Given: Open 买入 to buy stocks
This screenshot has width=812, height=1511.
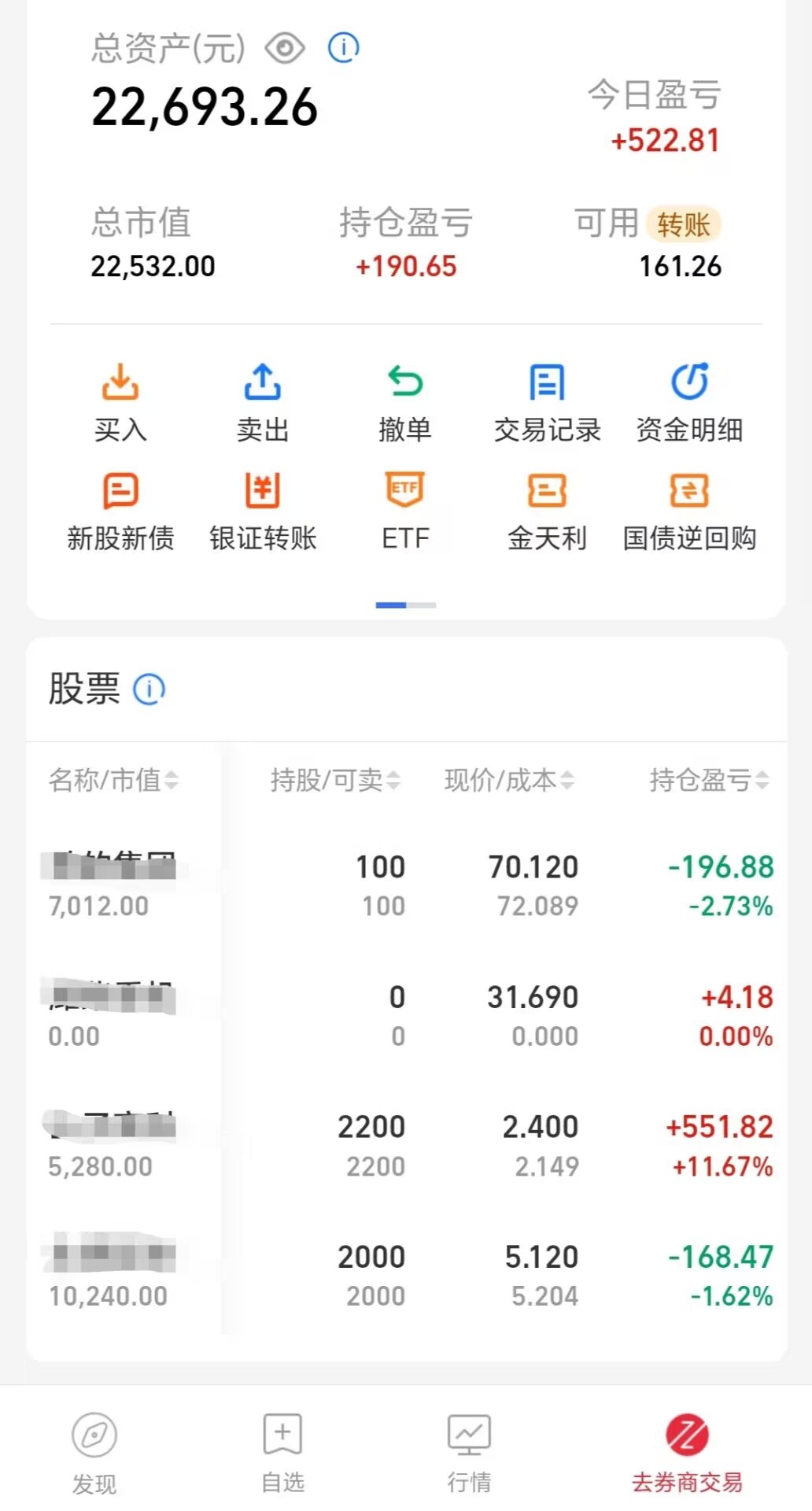Looking at the screenshot, I should click(120, 402).
